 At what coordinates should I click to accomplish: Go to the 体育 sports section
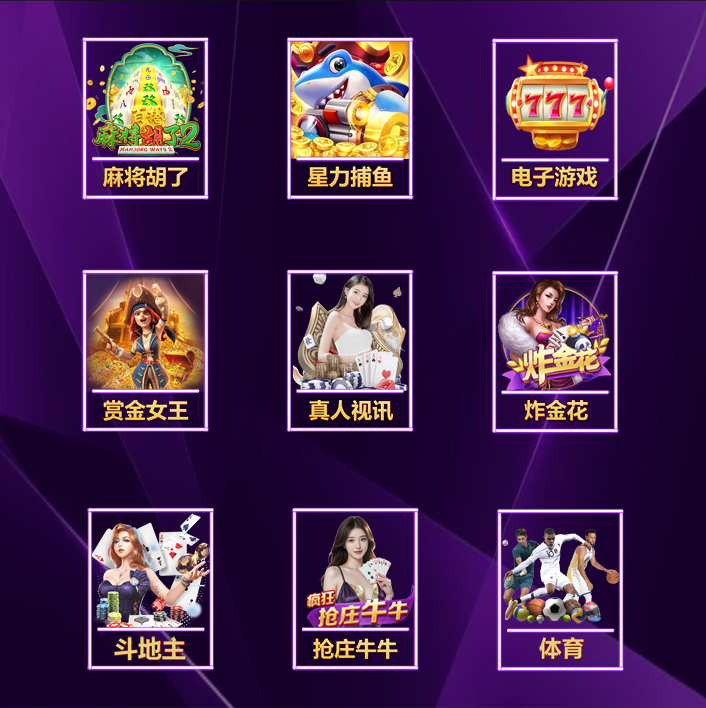coord(560,589)
